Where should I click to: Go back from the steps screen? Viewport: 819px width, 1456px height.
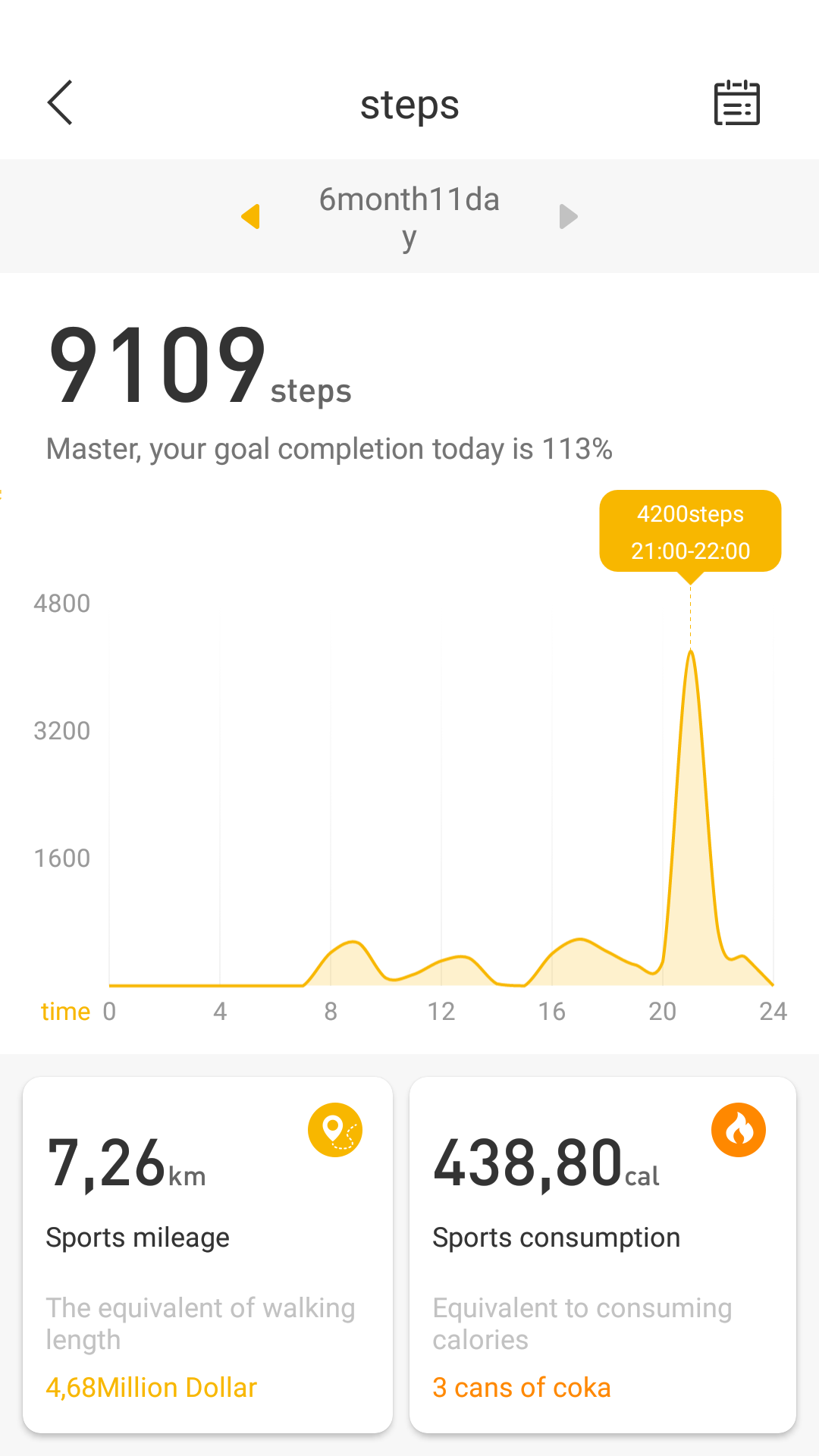click(x=60, y=102)
